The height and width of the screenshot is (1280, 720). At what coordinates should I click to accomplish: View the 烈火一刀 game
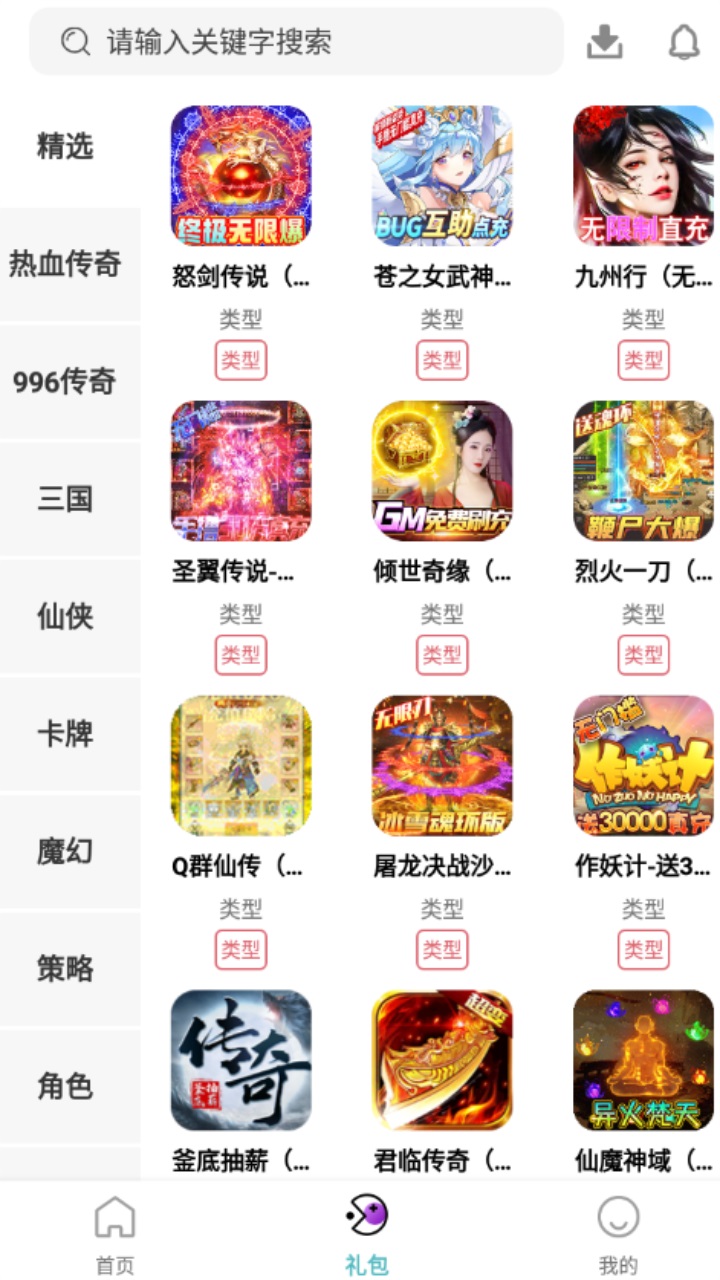643,471
